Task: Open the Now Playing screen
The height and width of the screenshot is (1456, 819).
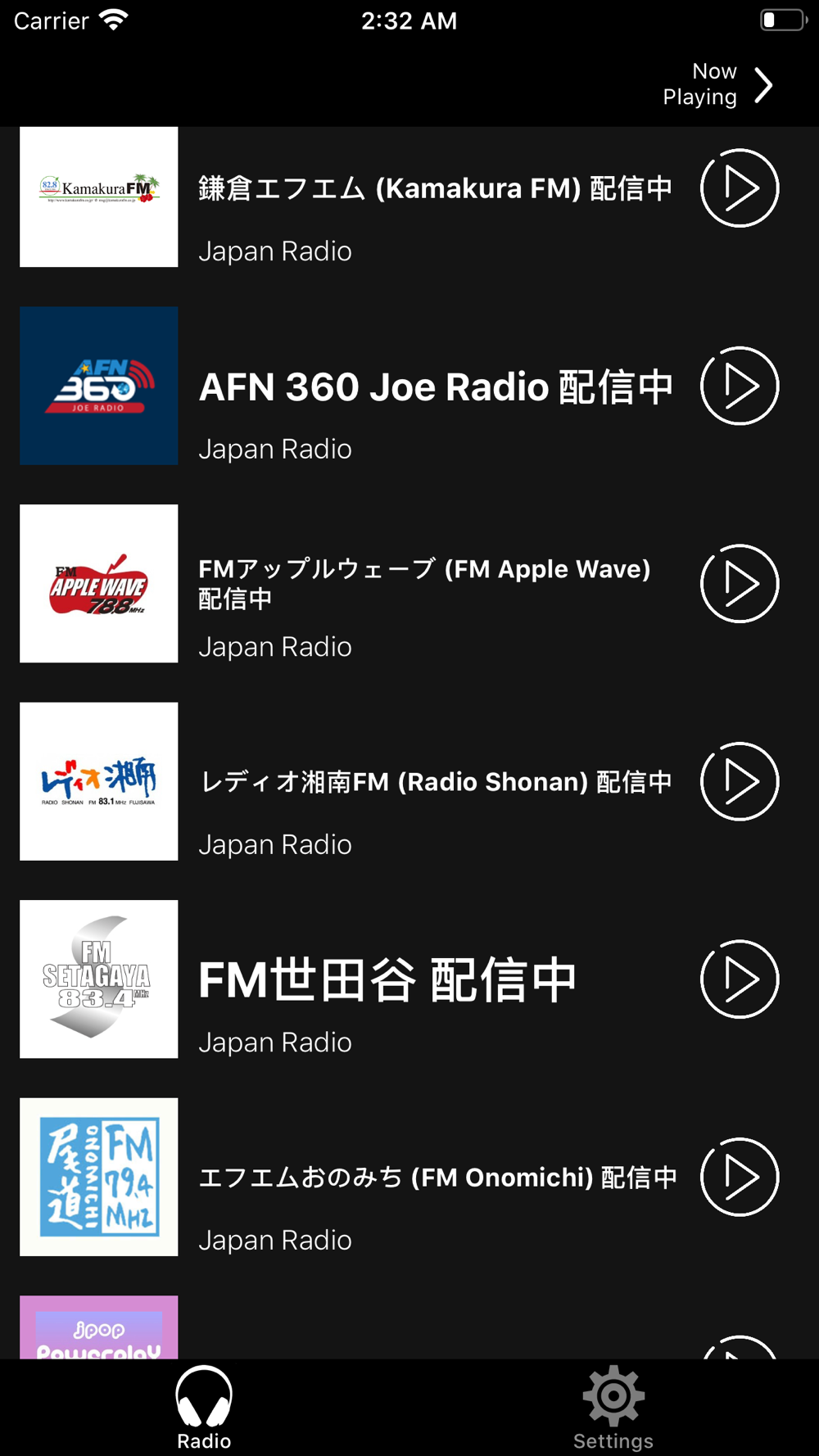Action: 718,84
